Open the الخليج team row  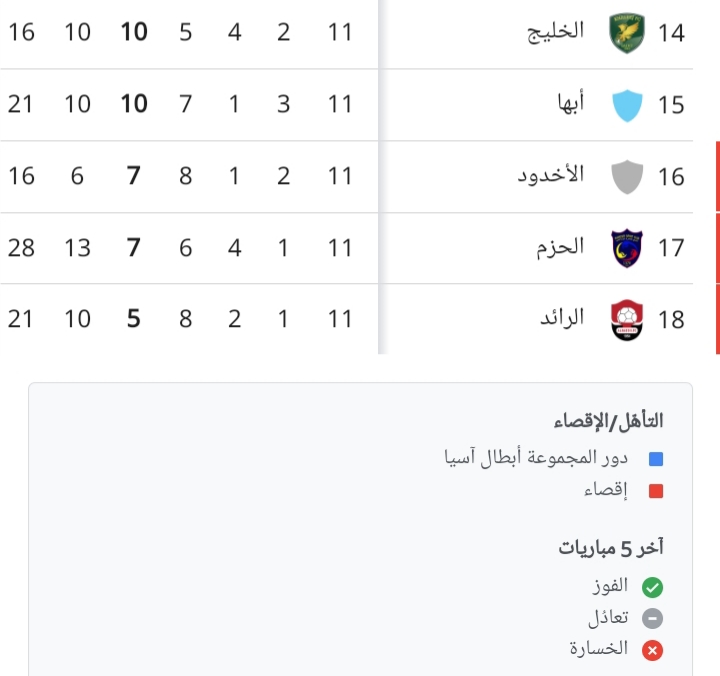555,32
